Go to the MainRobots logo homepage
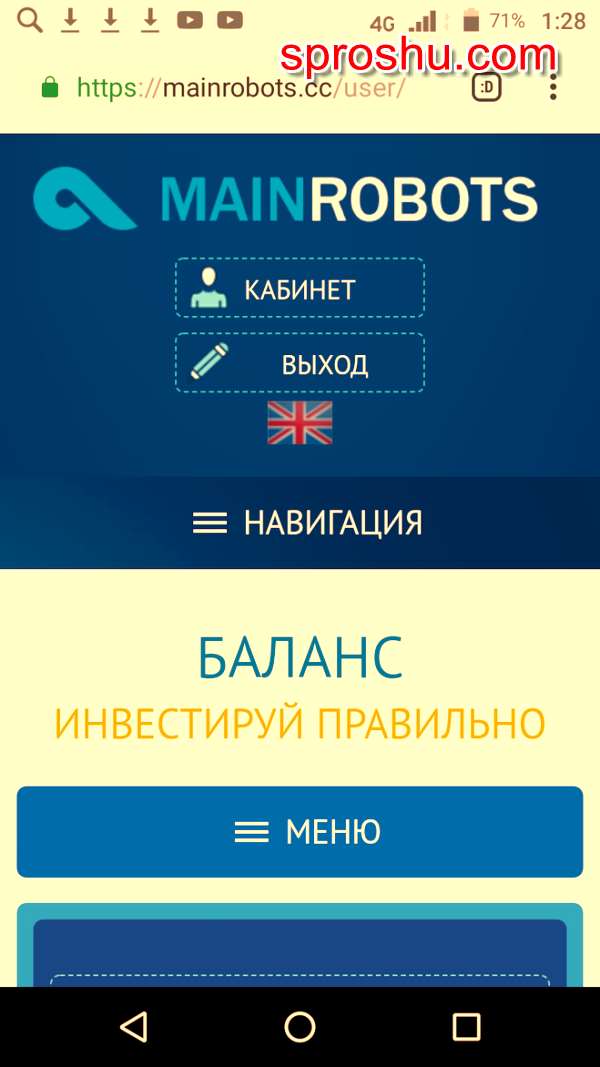This screenshot has width=600, height=1067. (x=286, y=199)
